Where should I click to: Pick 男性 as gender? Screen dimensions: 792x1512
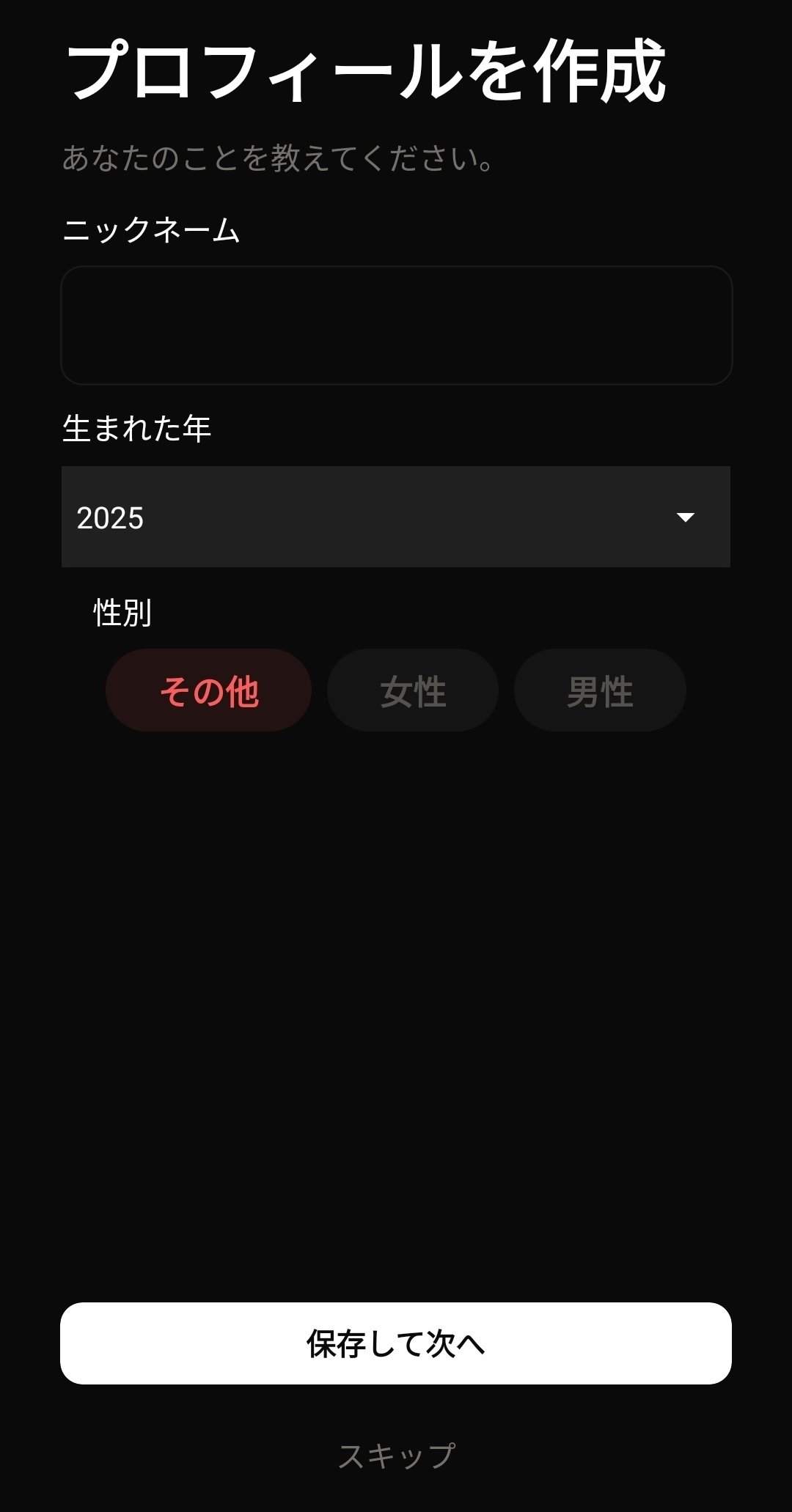(x=600, y=690)
